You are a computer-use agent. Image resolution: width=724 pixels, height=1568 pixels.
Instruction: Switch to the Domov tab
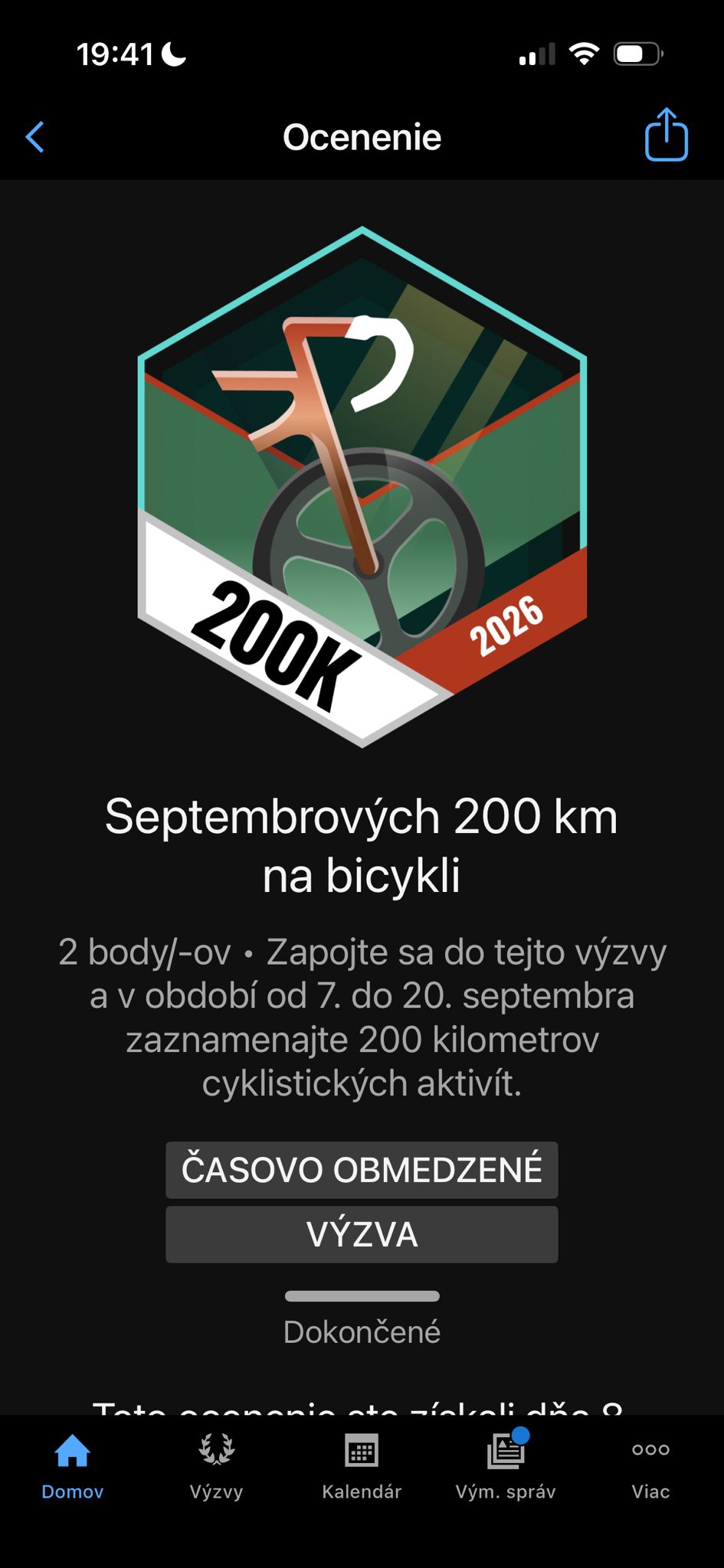[73, 1466]
